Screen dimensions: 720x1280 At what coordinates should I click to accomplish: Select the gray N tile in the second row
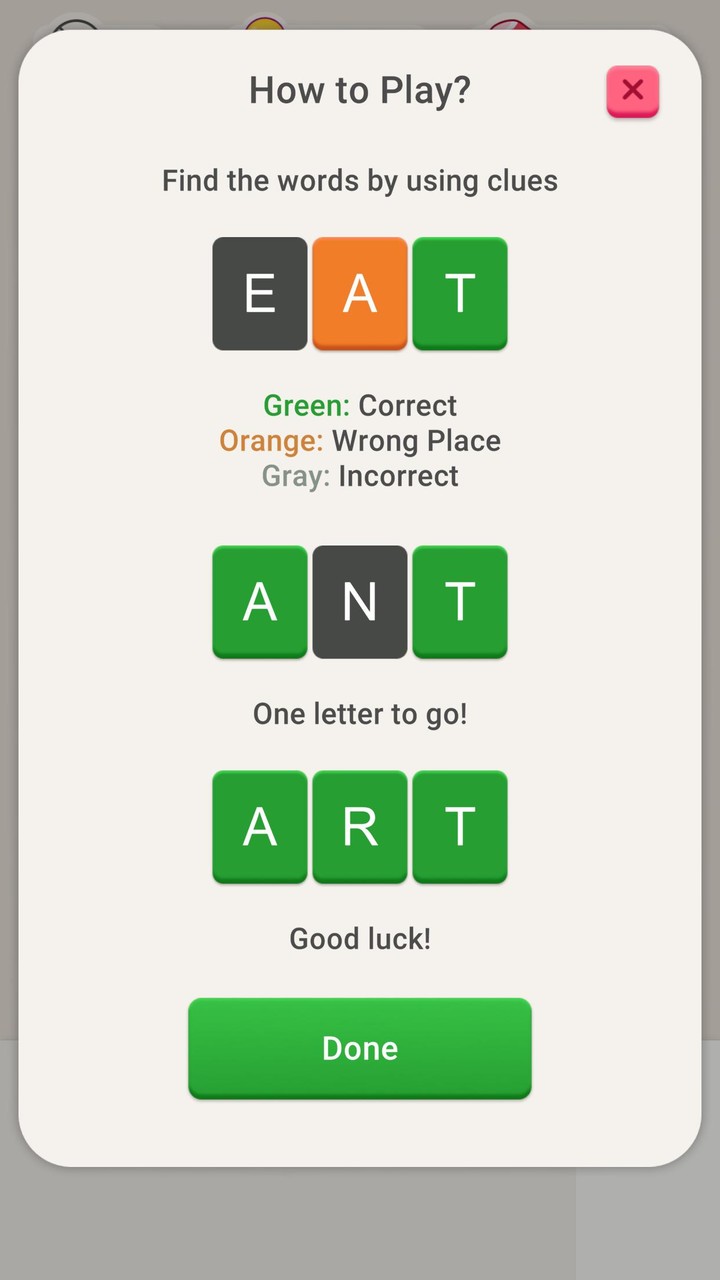360,602
